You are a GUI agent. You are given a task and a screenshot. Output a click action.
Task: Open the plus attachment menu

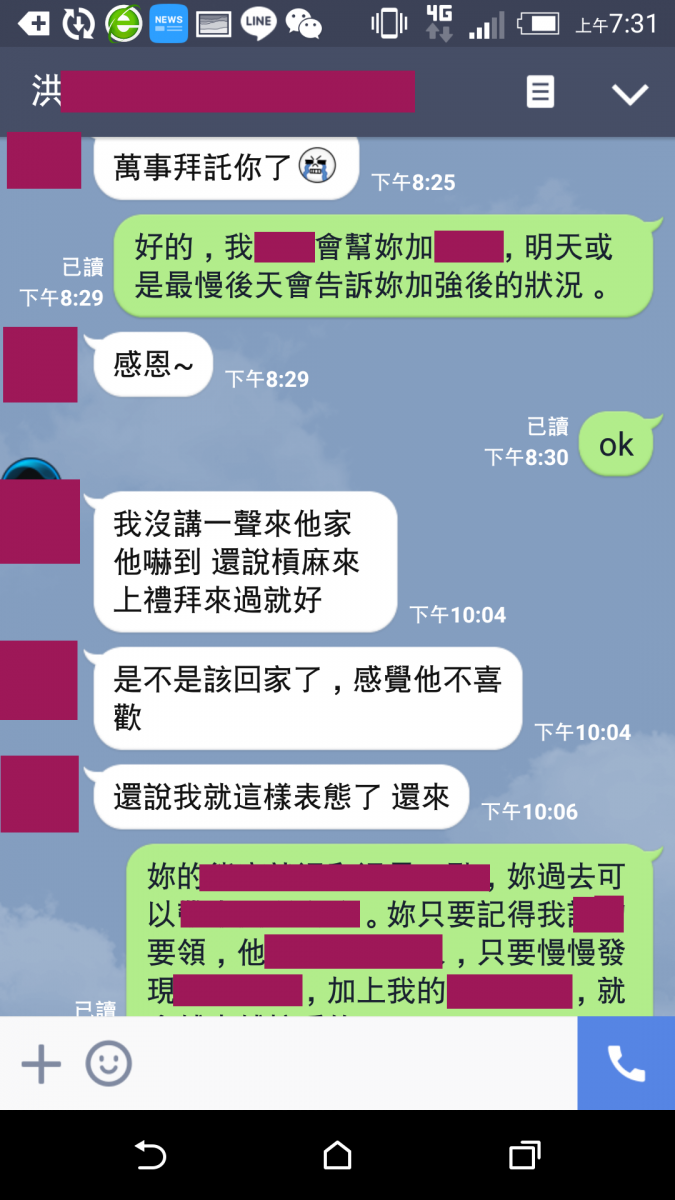point(41,1064)
